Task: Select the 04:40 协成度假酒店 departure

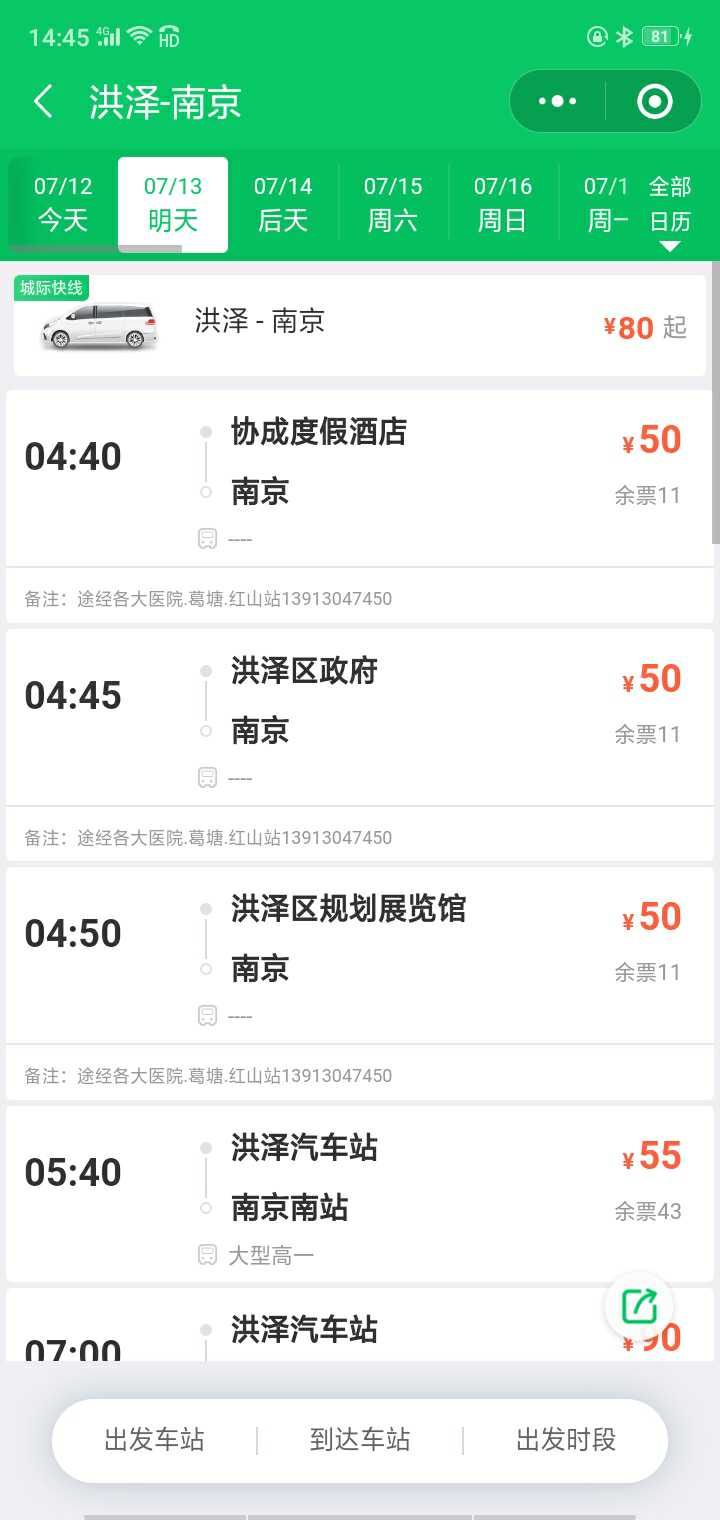Action: 360,506
